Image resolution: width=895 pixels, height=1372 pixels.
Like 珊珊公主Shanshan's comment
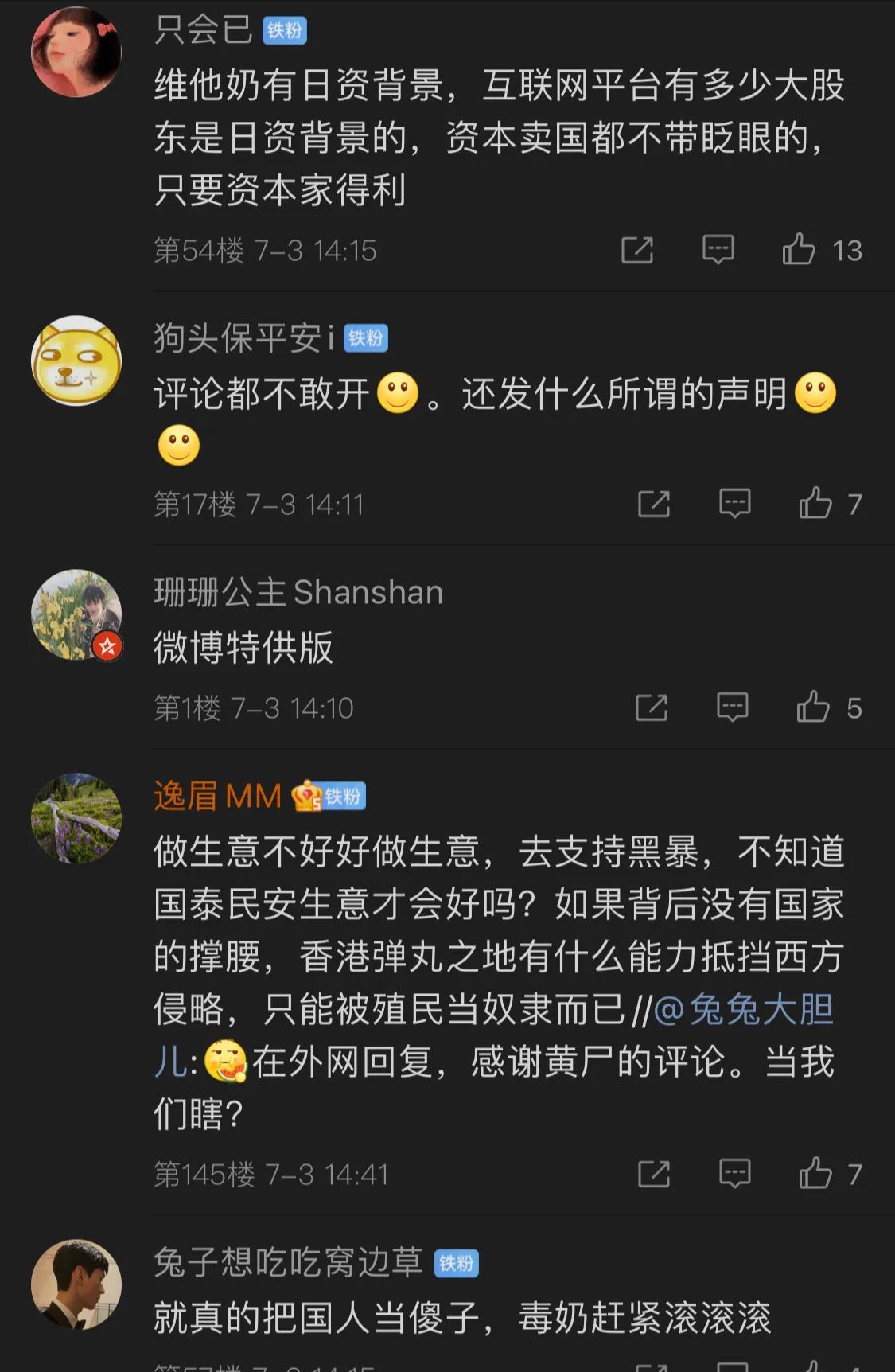(x=813, y=707)
